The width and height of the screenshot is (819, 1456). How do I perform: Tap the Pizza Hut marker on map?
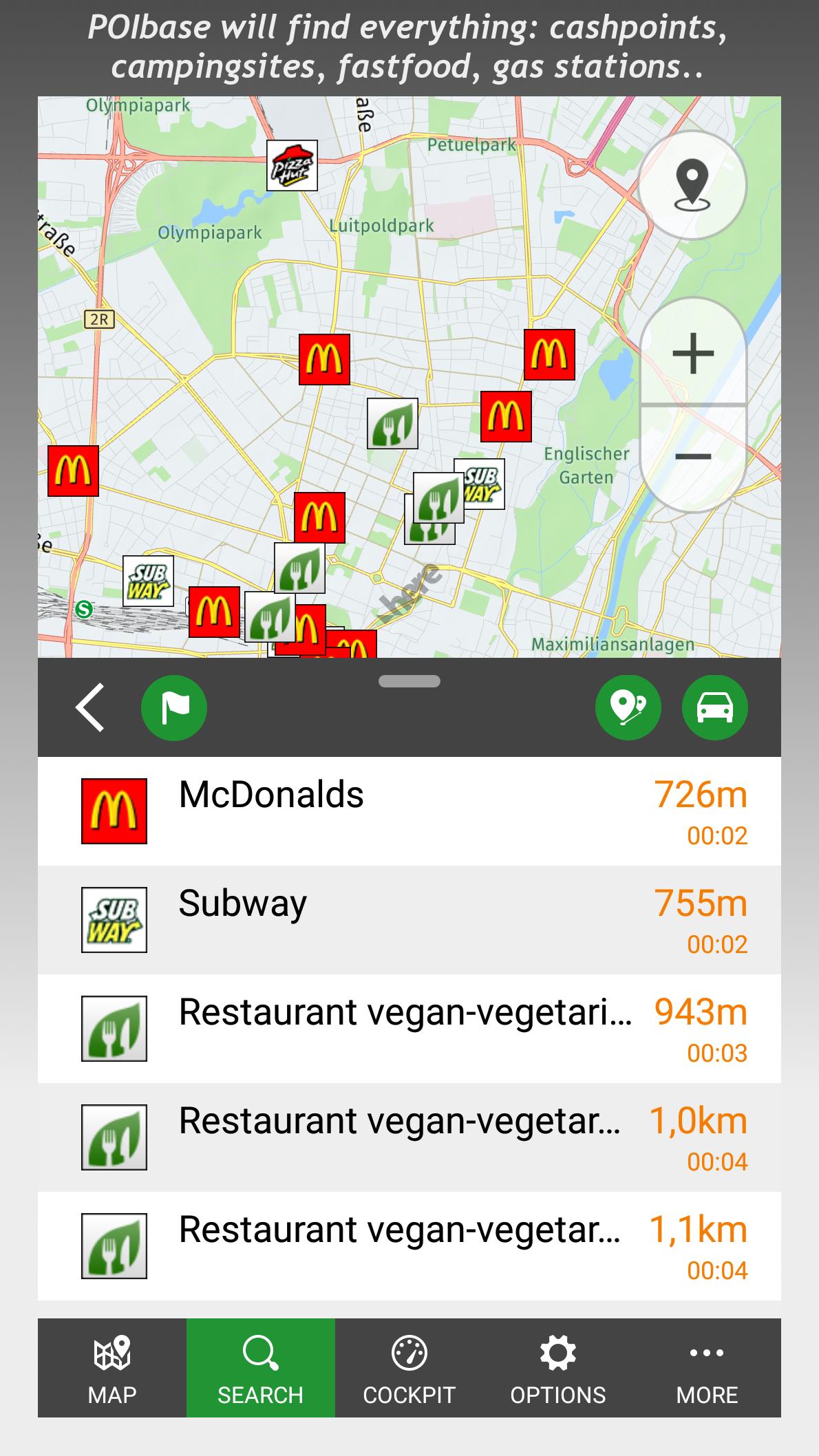pyautogui.click(x=292, y=165)
